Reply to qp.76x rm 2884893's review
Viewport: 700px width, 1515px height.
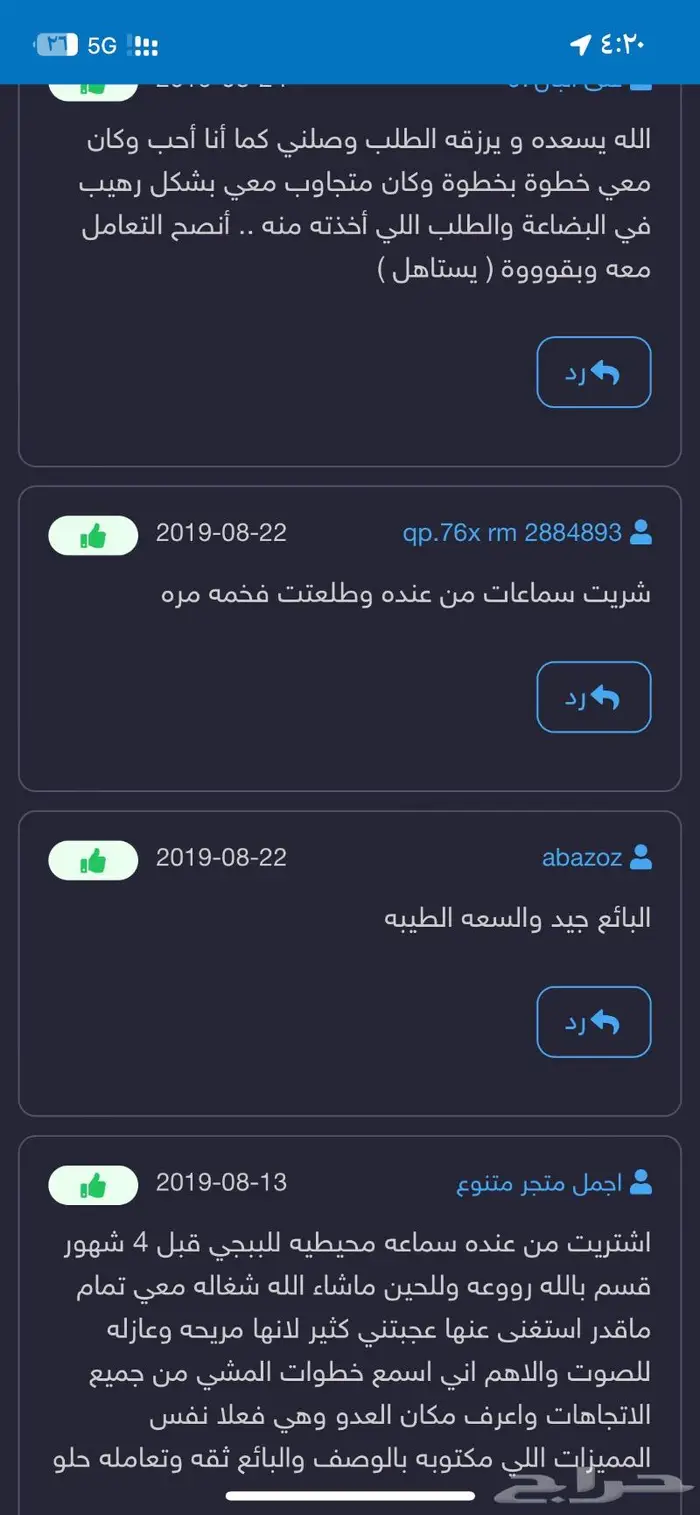click(594, 697)
